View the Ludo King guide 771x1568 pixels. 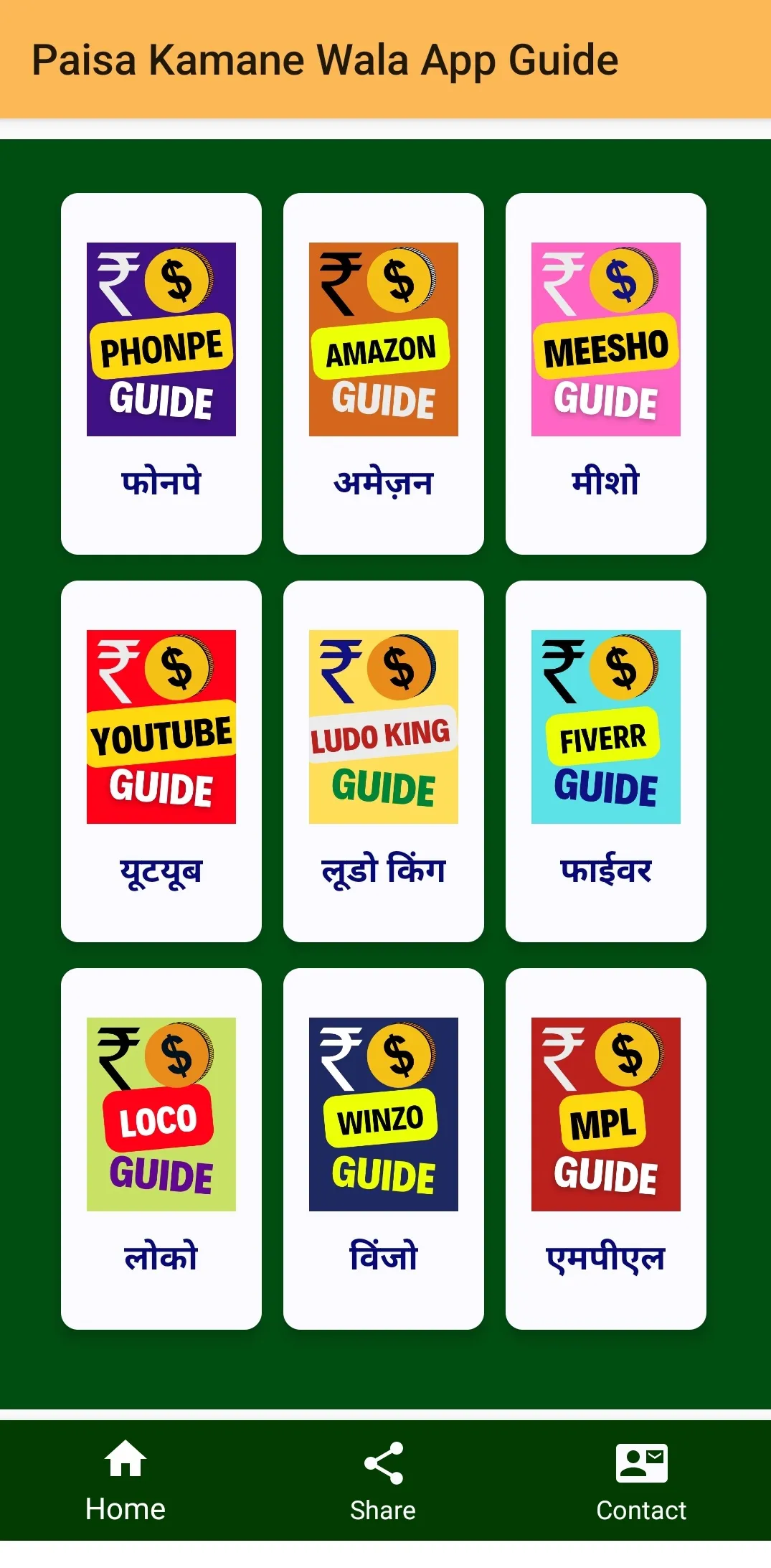(x=384, y=761)
